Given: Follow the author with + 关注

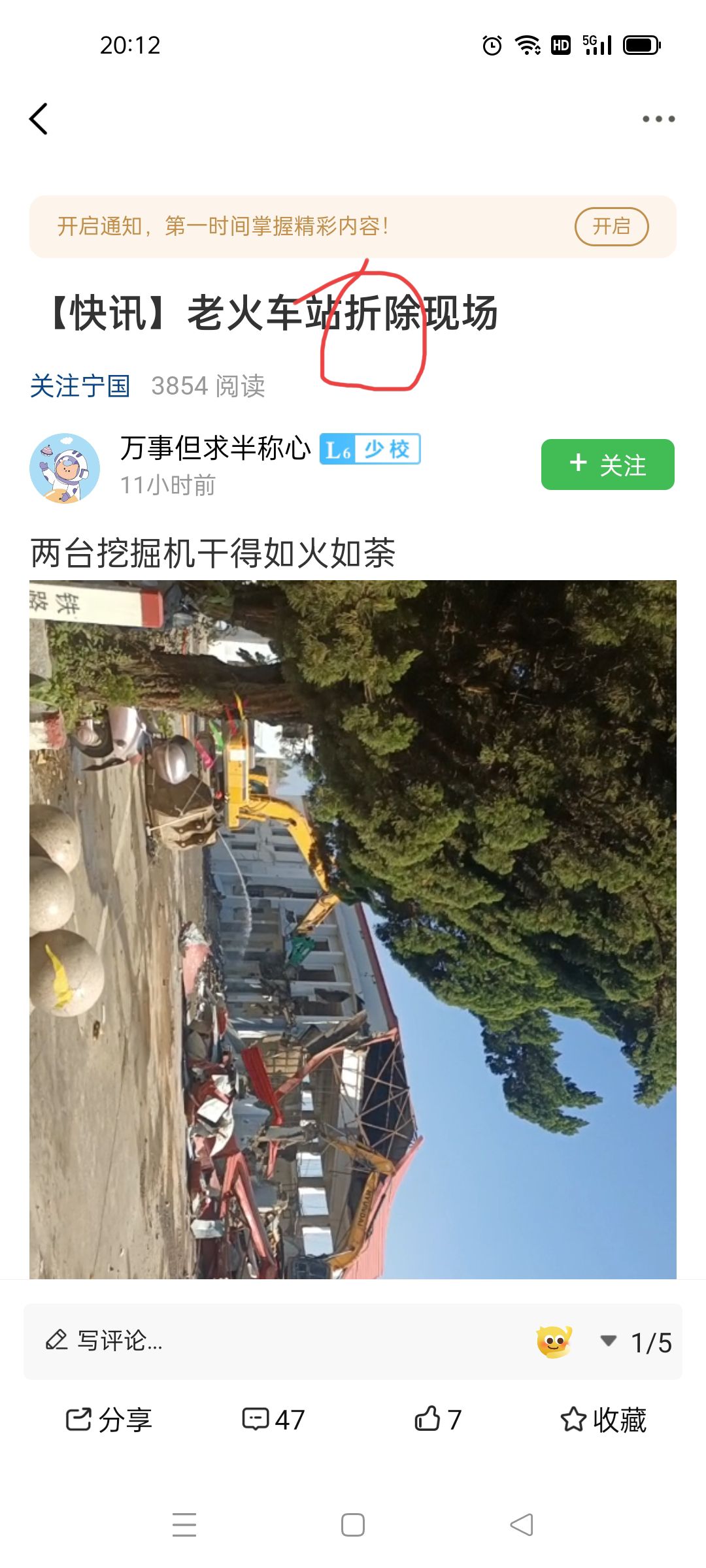Looking at the screenshot, I should pyautogui.click(x=607, y=465).
